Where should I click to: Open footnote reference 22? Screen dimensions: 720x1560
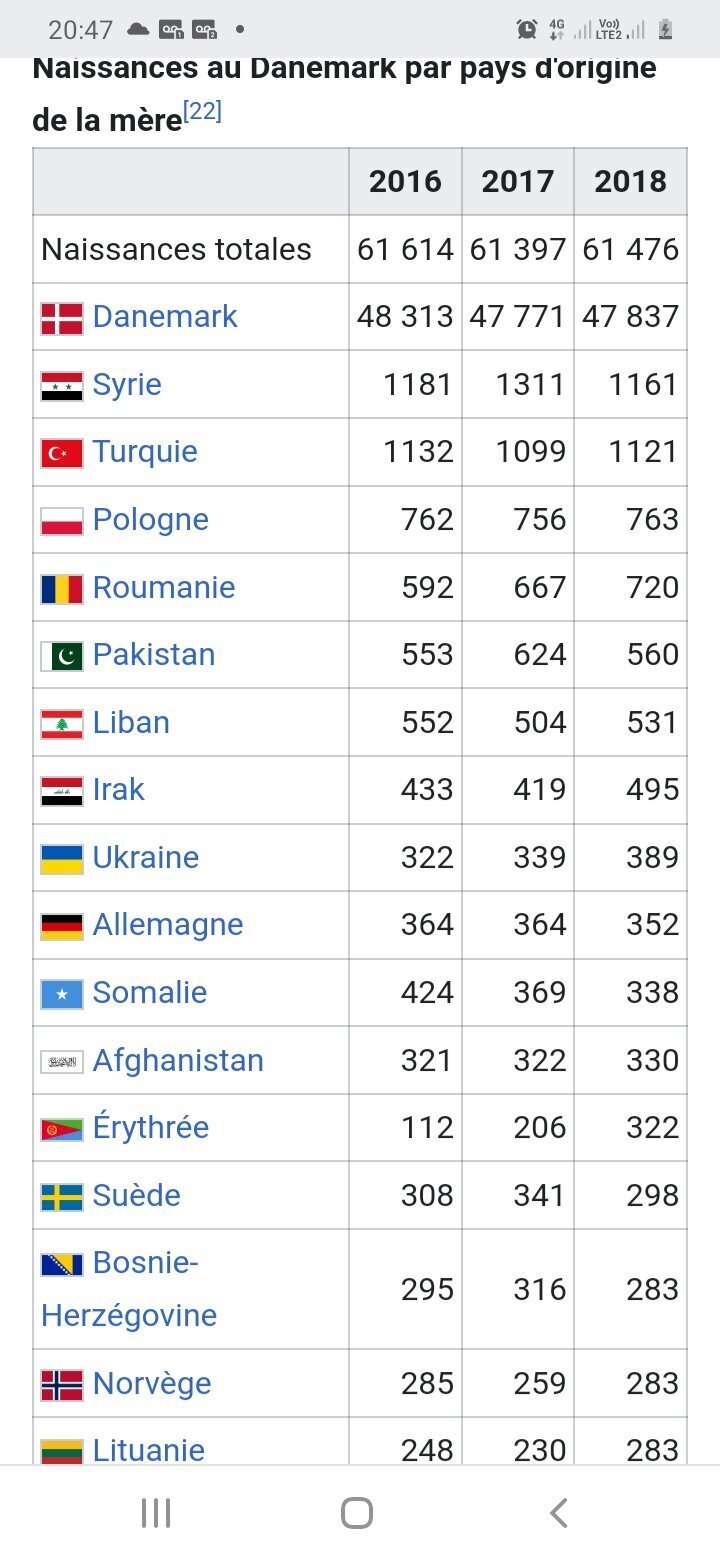click(x=203, y=112)
